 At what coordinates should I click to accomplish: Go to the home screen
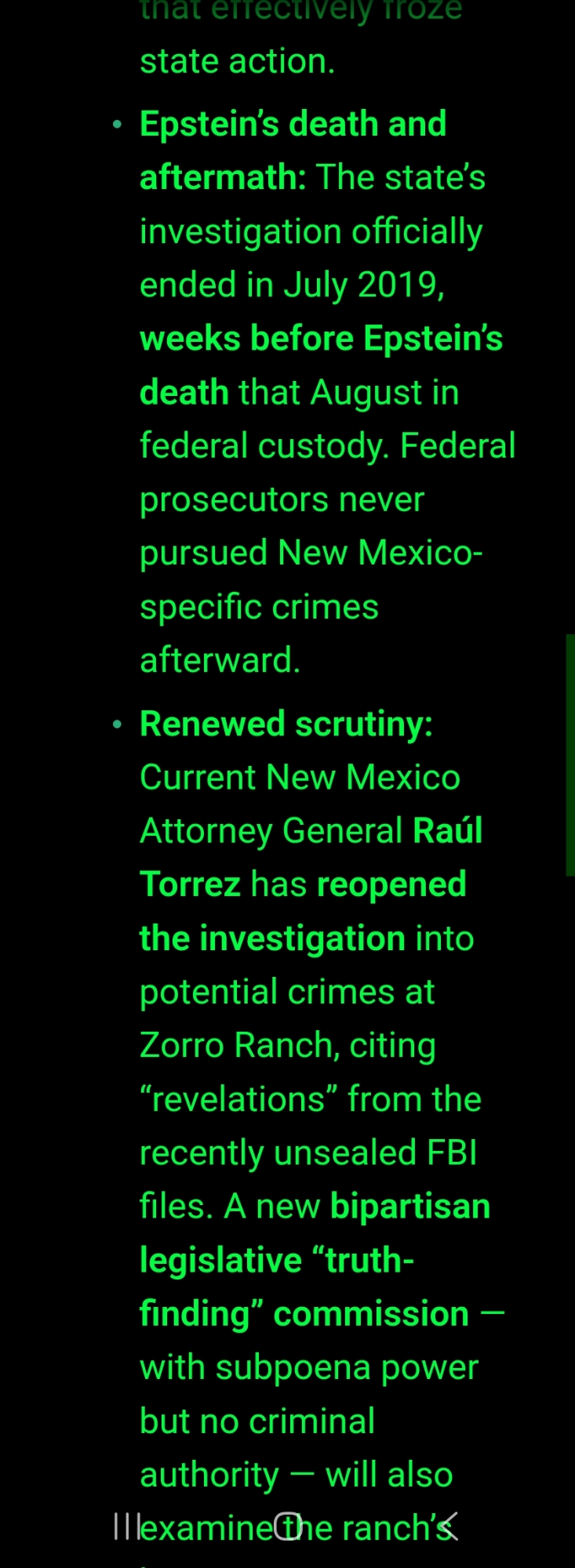click(287, 1526)
